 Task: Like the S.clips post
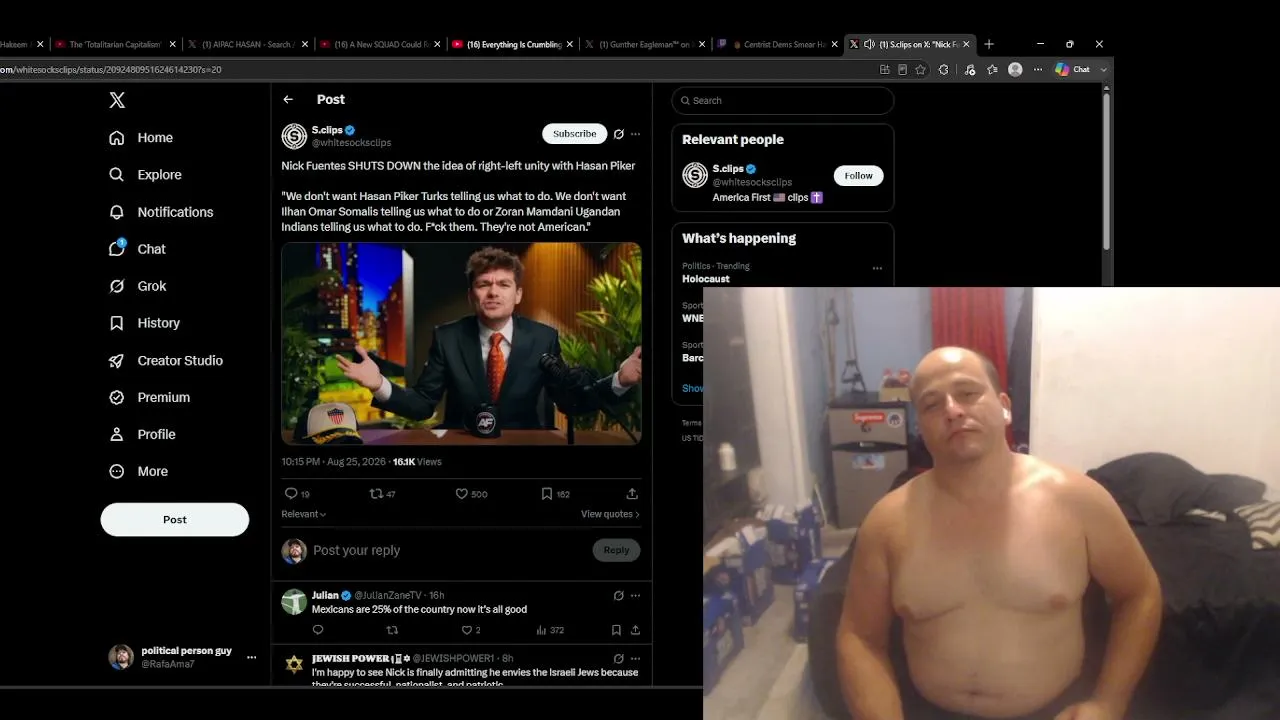471,494
